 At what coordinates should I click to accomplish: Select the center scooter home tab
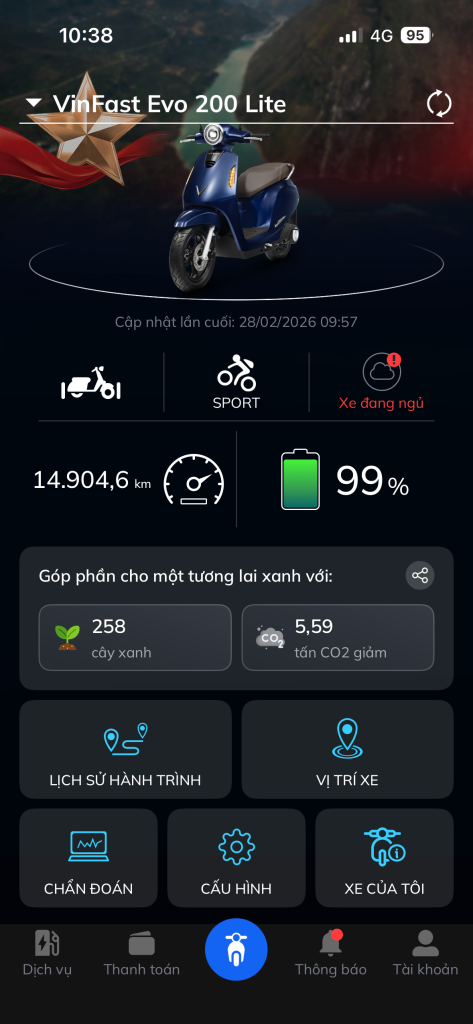pos(236,949)
